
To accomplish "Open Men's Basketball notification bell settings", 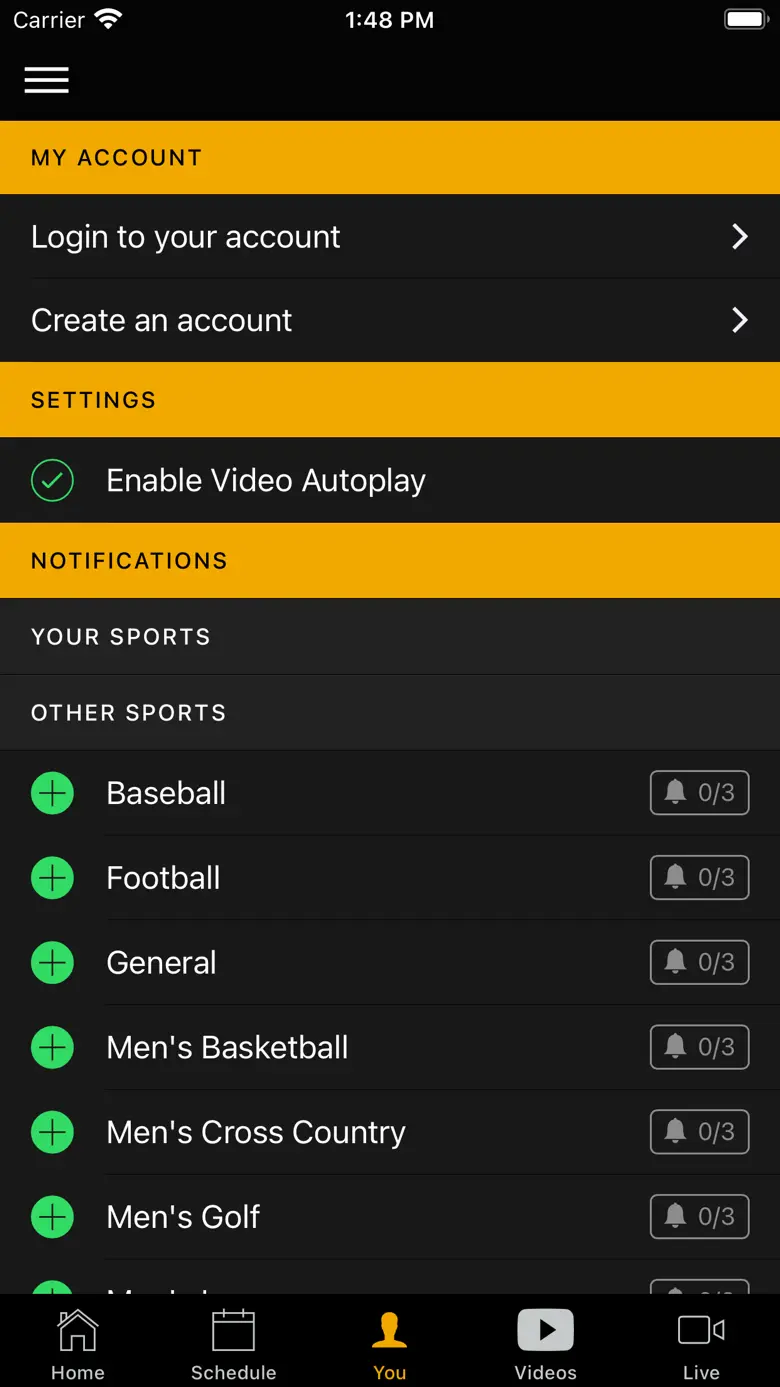I will point(700,1047).
